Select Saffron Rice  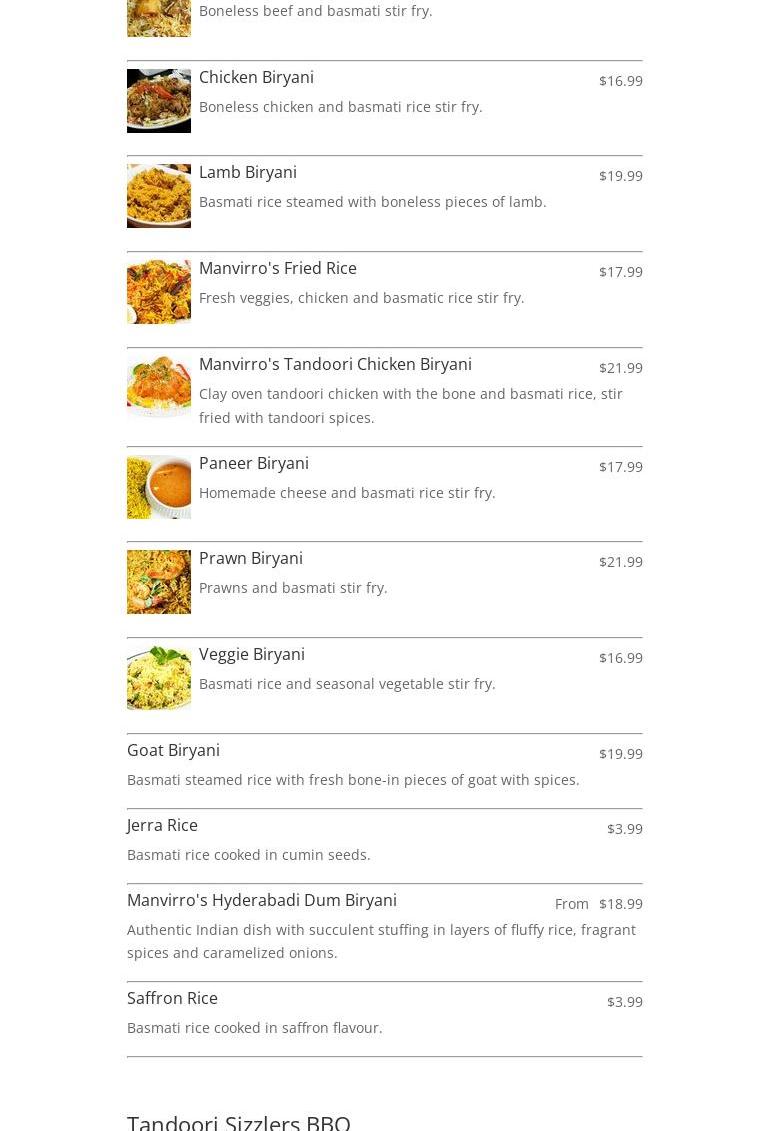tap(173, 999)
